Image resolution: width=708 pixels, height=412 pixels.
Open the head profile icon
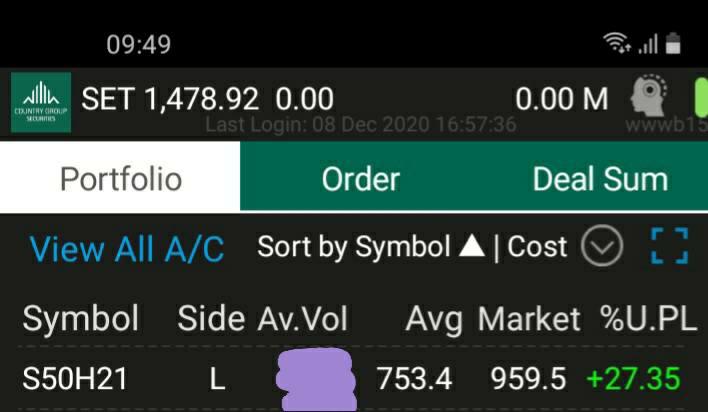tap(648, 98)
